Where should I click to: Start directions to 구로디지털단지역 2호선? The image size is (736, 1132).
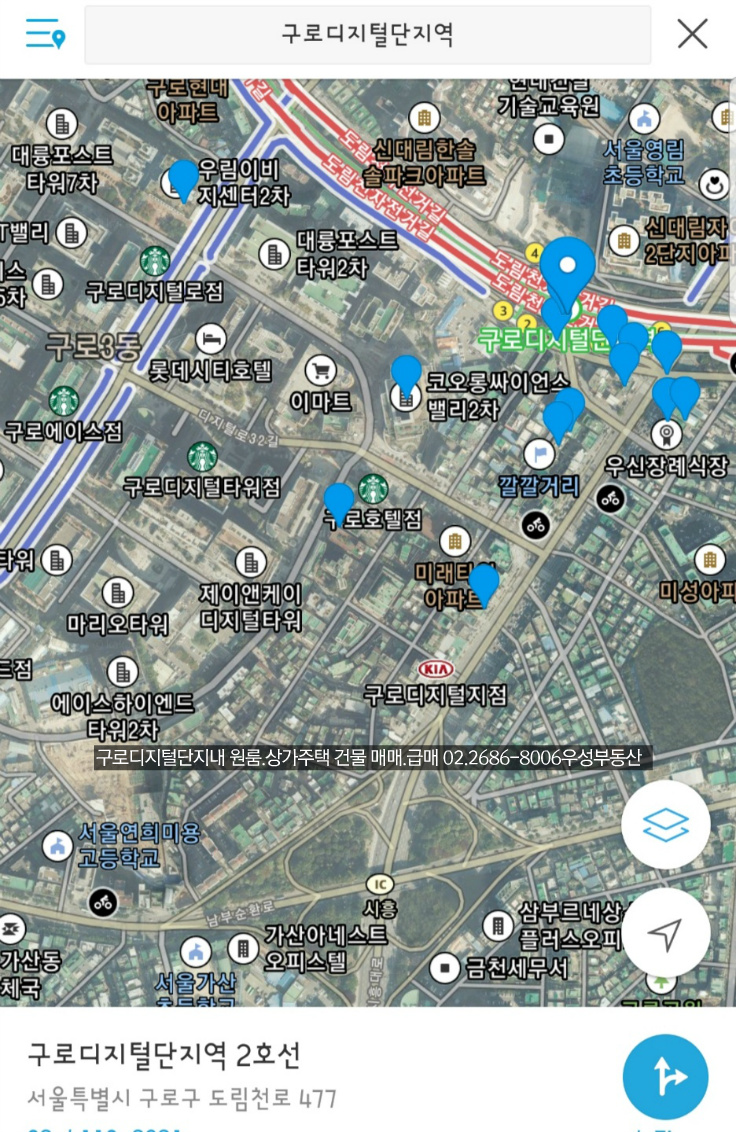point(665,1077)
